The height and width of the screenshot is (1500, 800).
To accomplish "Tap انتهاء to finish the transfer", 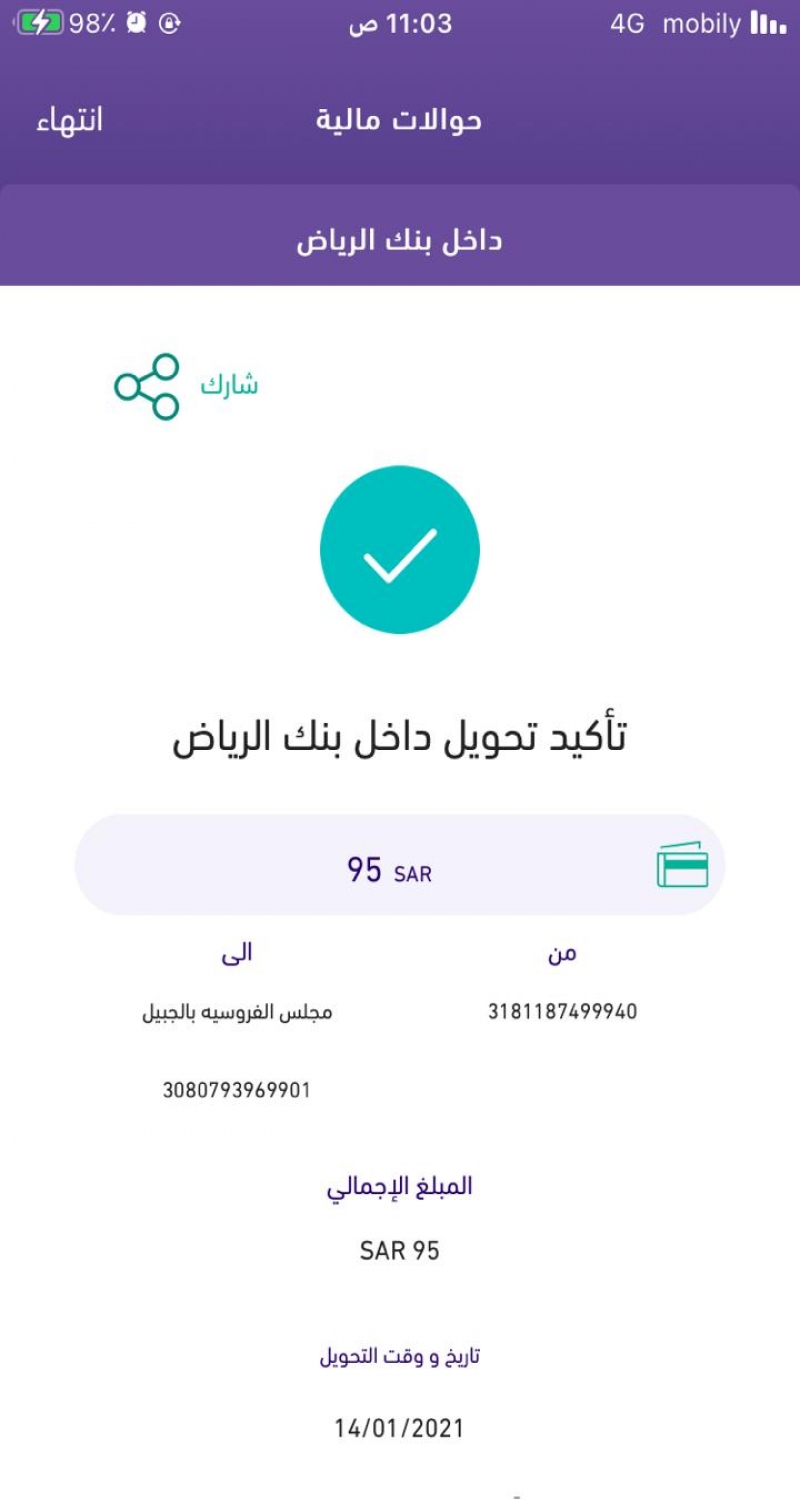I will pyautogui.click(x=70, y=121).
